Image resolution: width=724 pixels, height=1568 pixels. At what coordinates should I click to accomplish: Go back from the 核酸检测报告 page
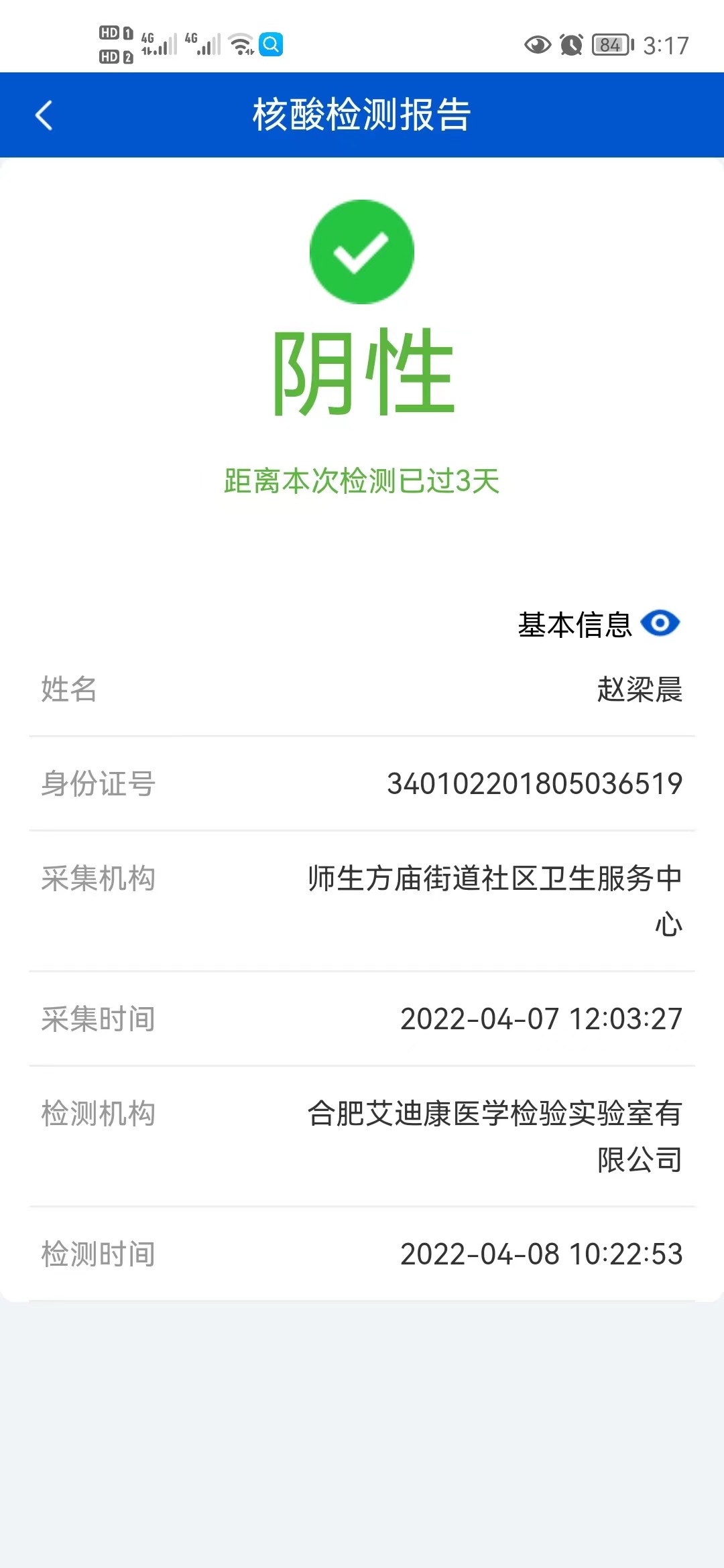coord(44,115)
